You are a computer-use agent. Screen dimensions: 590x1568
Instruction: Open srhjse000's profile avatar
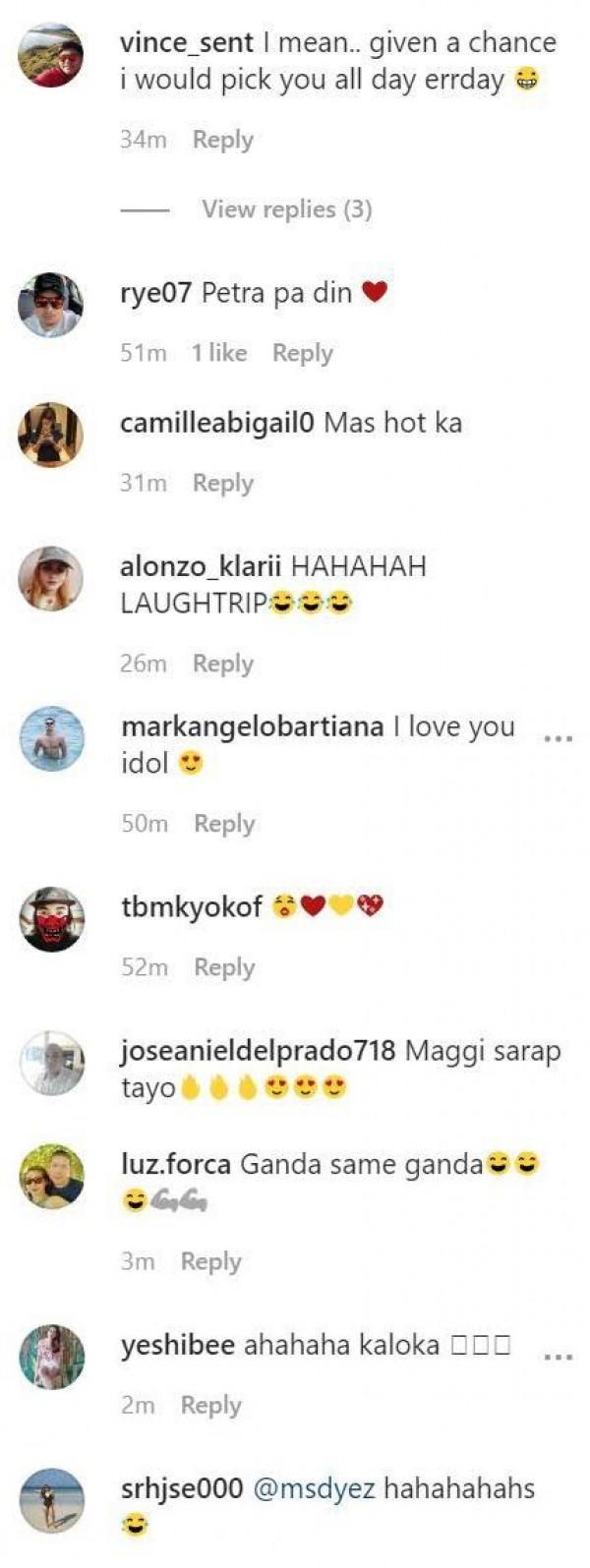[x=52, y=1500]
